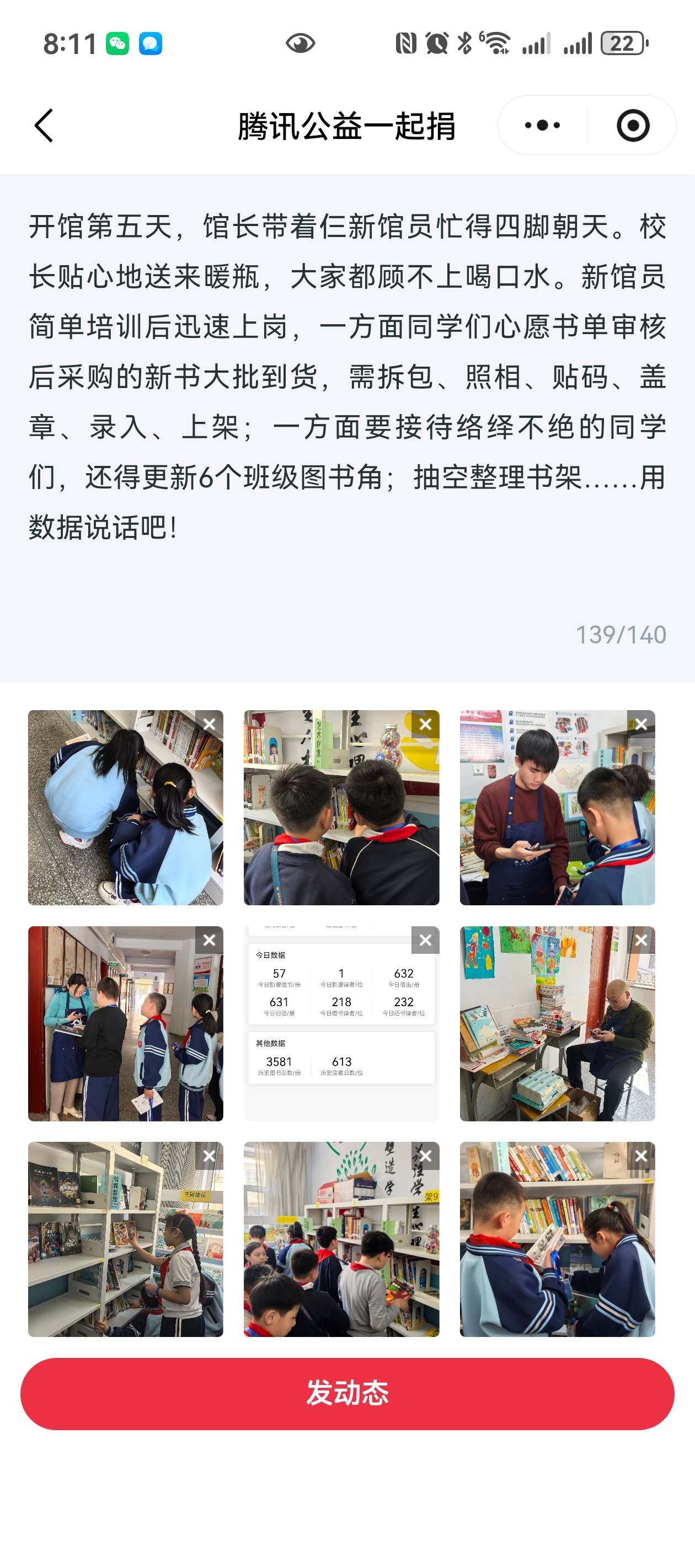Remove the 今日数据 statistics screenshot

[x=425, y=941]
